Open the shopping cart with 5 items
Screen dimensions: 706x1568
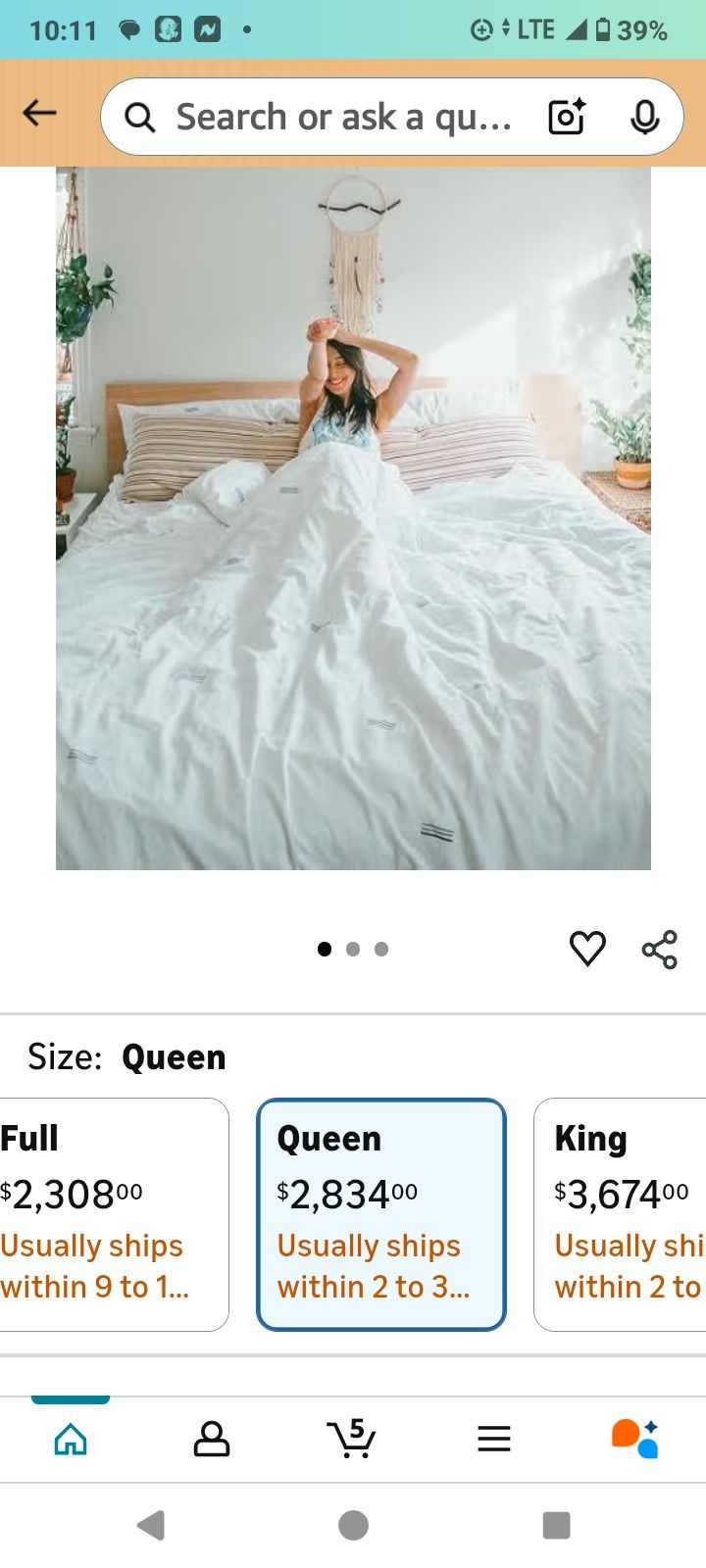(x=352, y=1439)
